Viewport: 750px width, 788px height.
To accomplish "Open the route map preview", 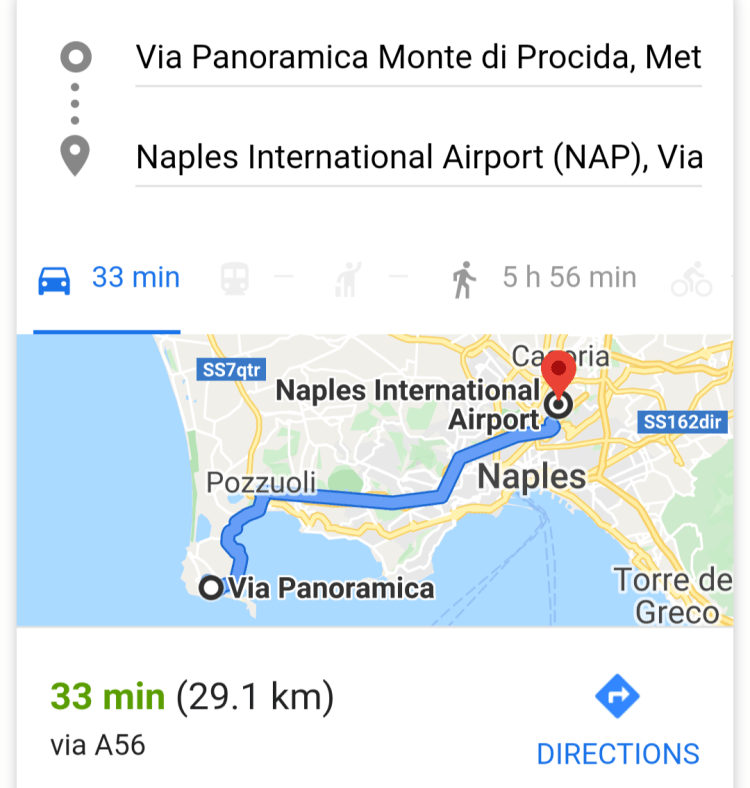I will pos(375,480).
